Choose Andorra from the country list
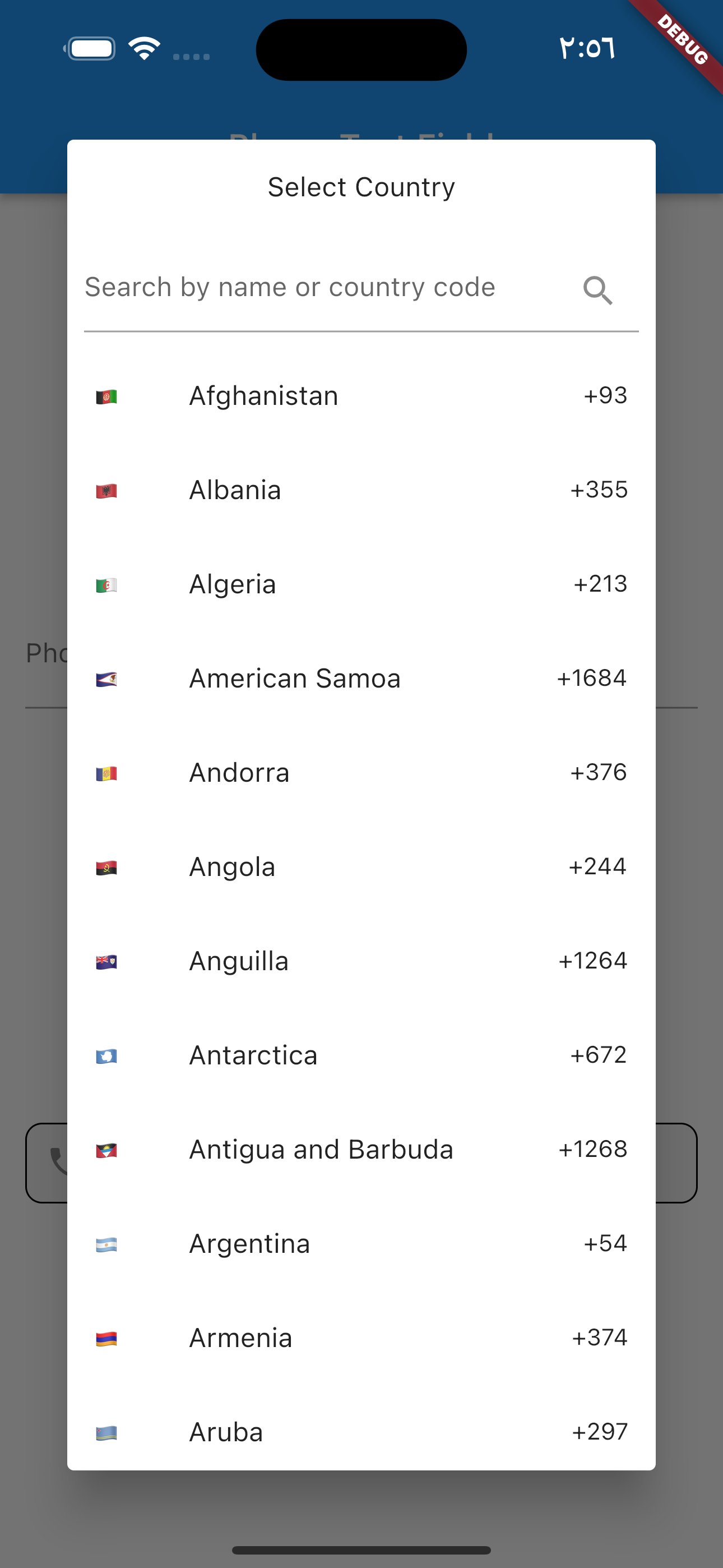This screenshot has height=1568, width=723. 361,773
